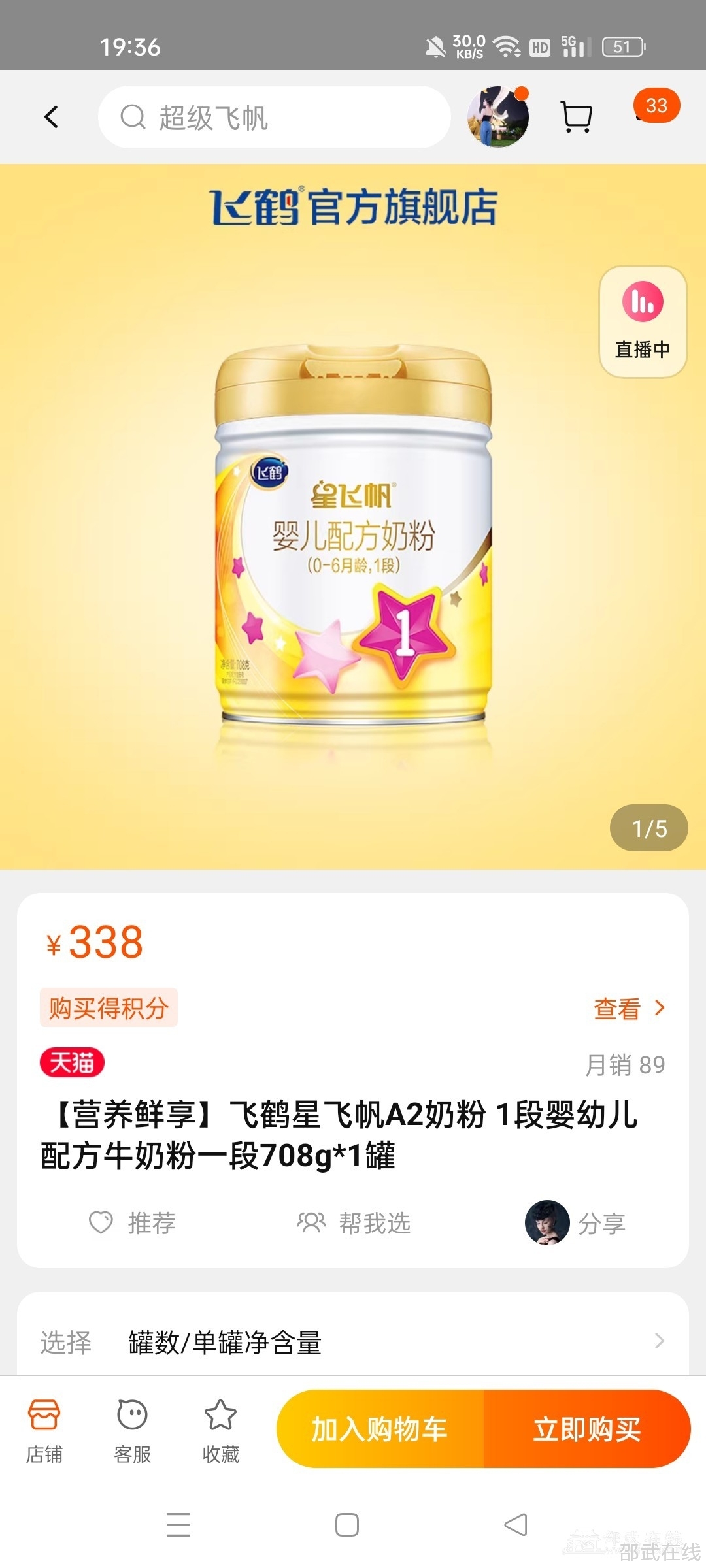Open the 星飞帆 milk powder product image

[353, 536]
